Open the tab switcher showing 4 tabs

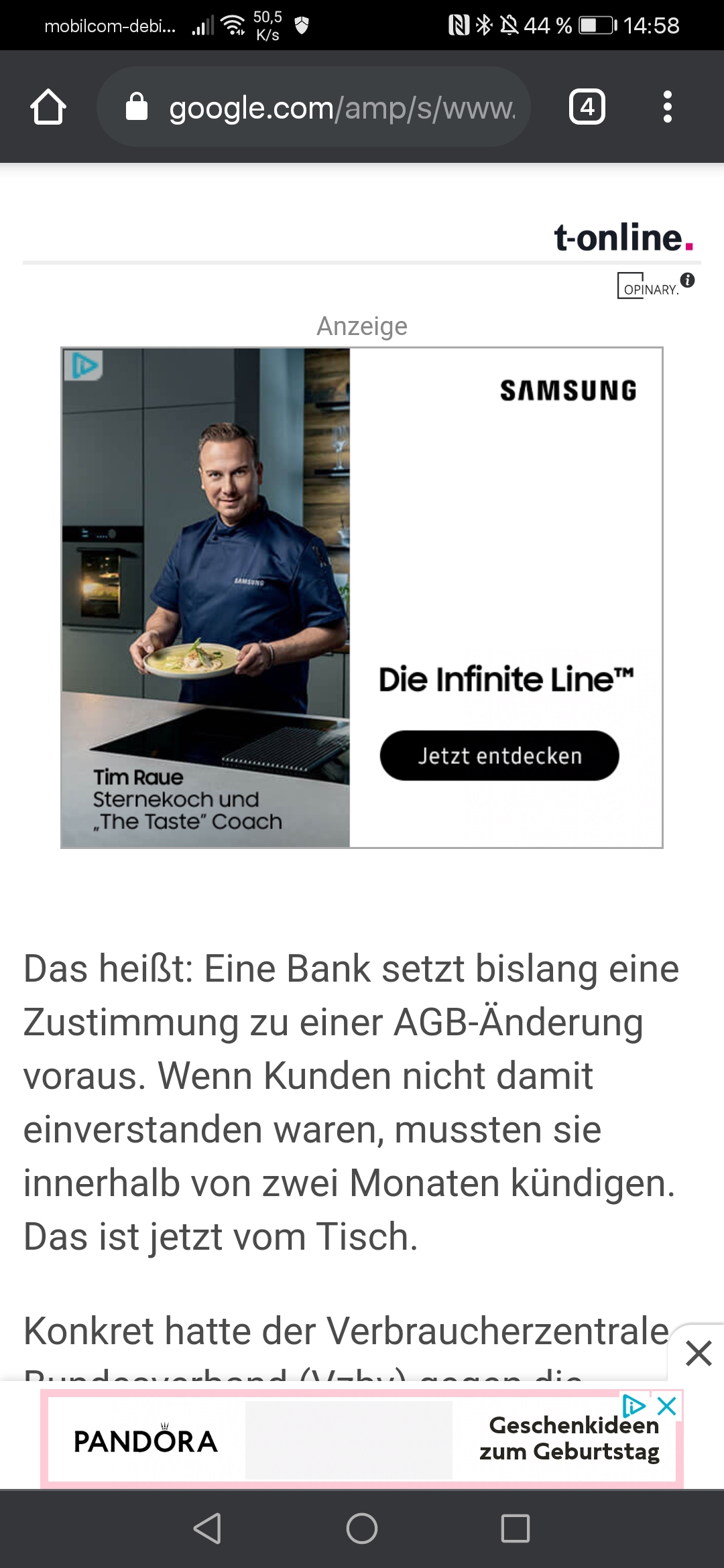point(587,107)
